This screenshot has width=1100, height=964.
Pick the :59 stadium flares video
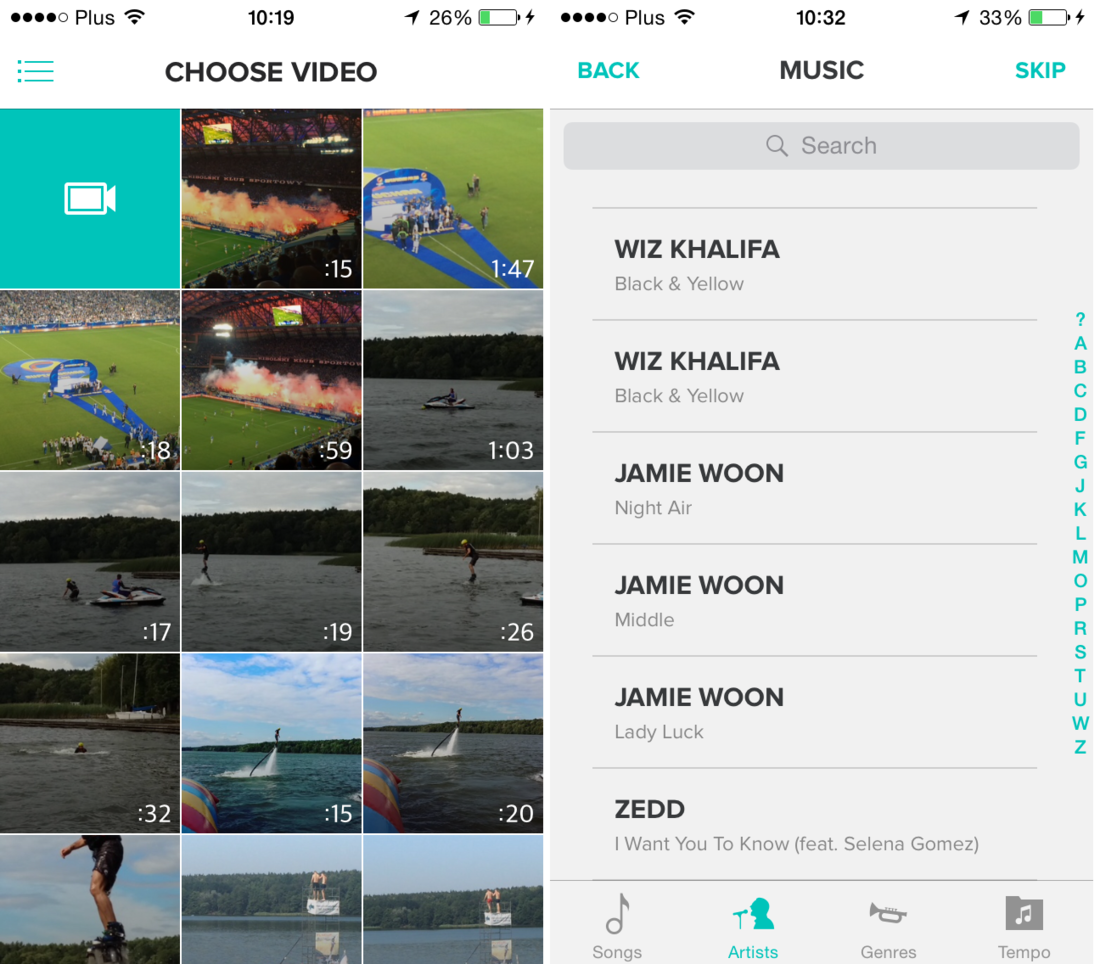[x=271, y=380]
